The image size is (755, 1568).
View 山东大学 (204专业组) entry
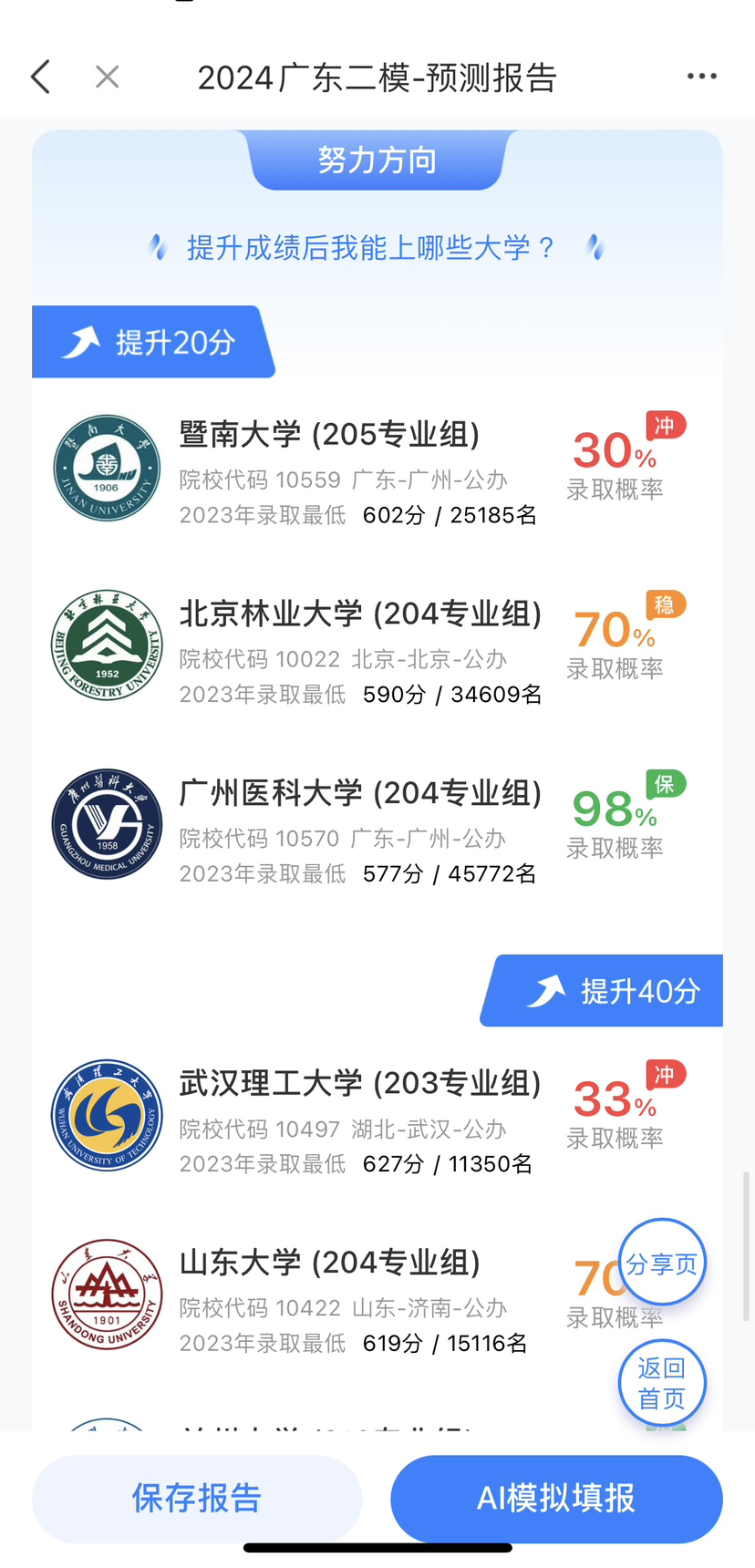pos(330,1264)
